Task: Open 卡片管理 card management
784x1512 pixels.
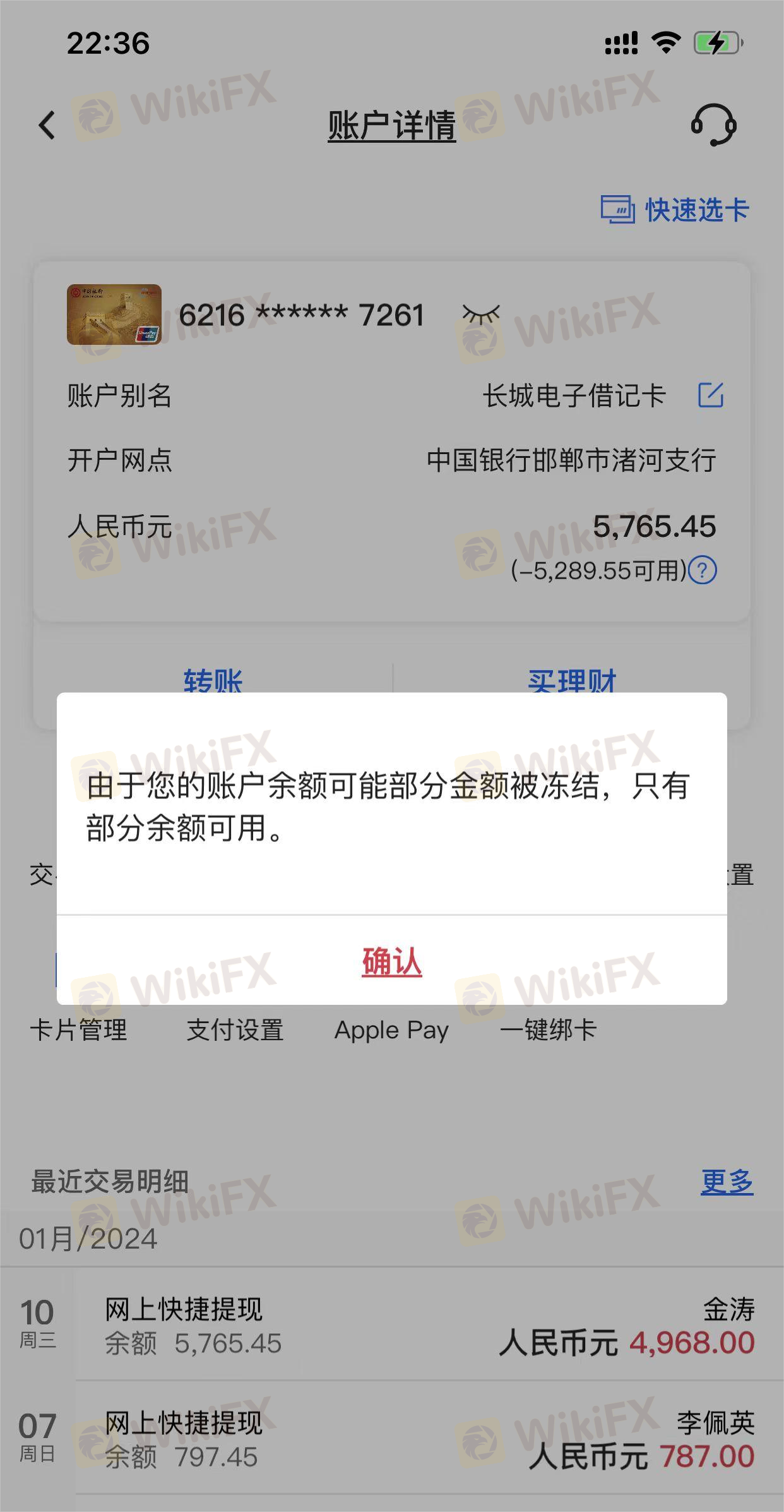Action: (78, 1030)
